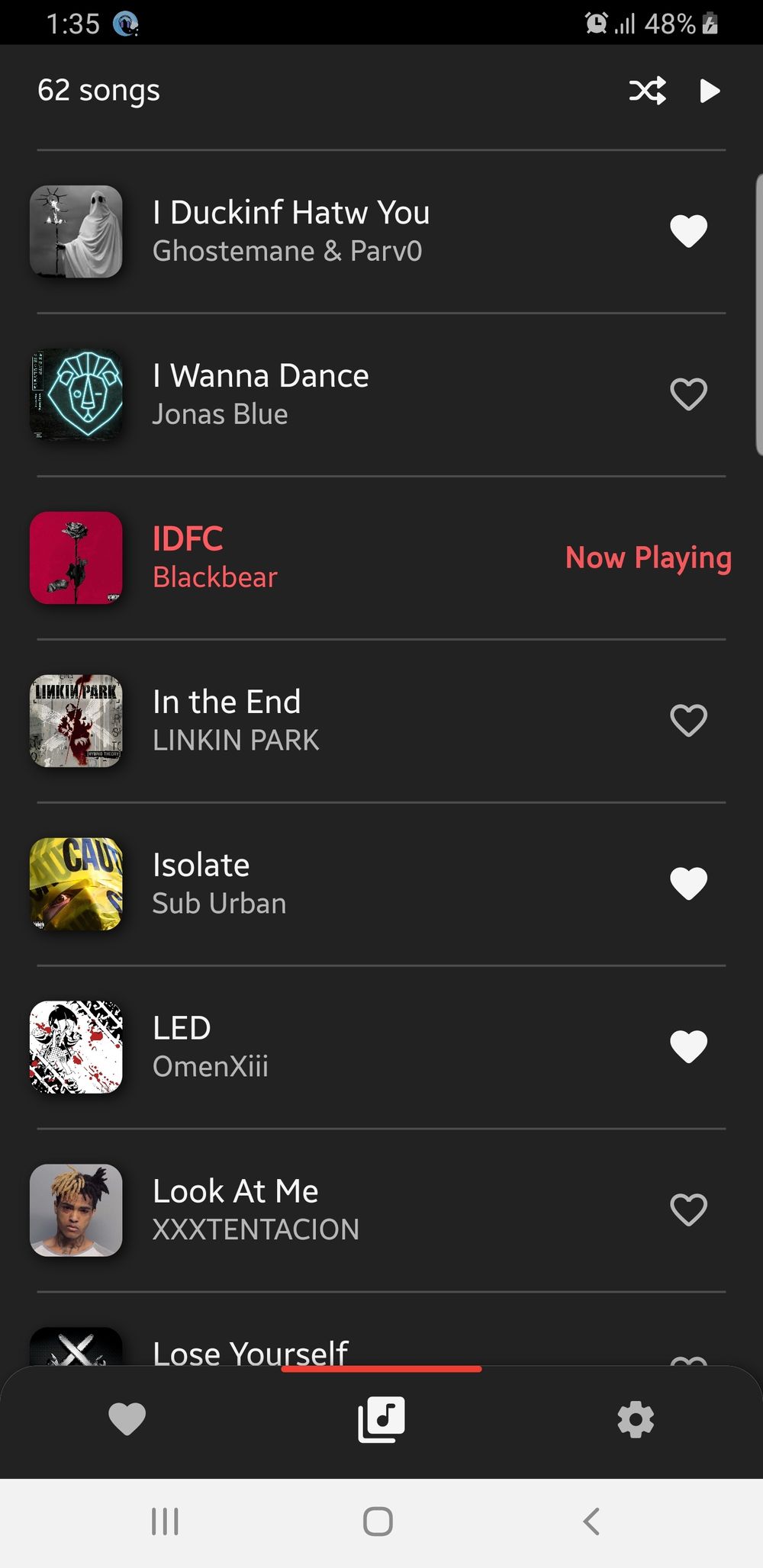763x1568 pixels.
Task: Like In the End by LINKIN PARK
Action: click(688, 721)
